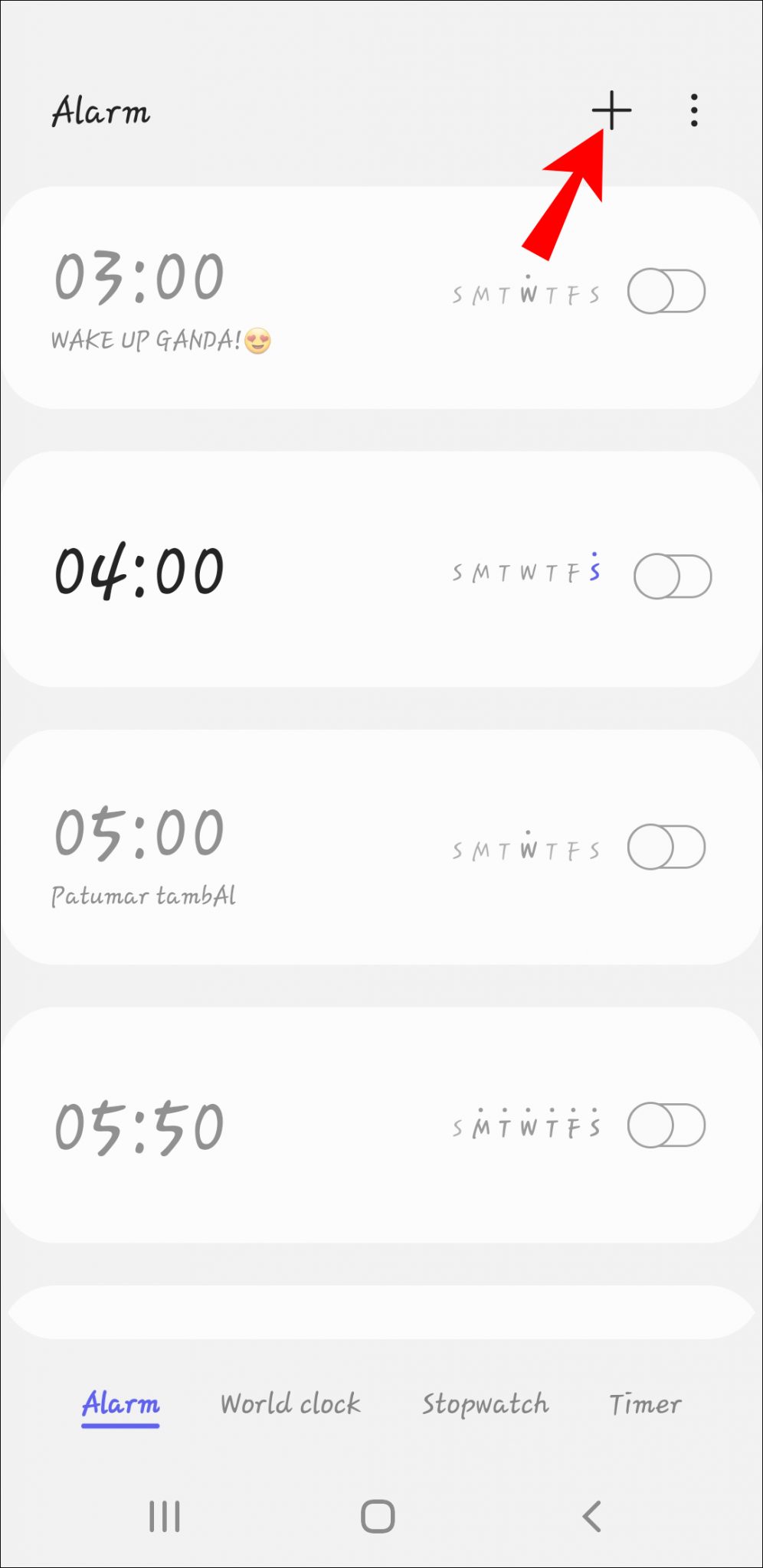Open the Stopwatch tab
Screen dimensions: 763x1568
click(485, 1404)
